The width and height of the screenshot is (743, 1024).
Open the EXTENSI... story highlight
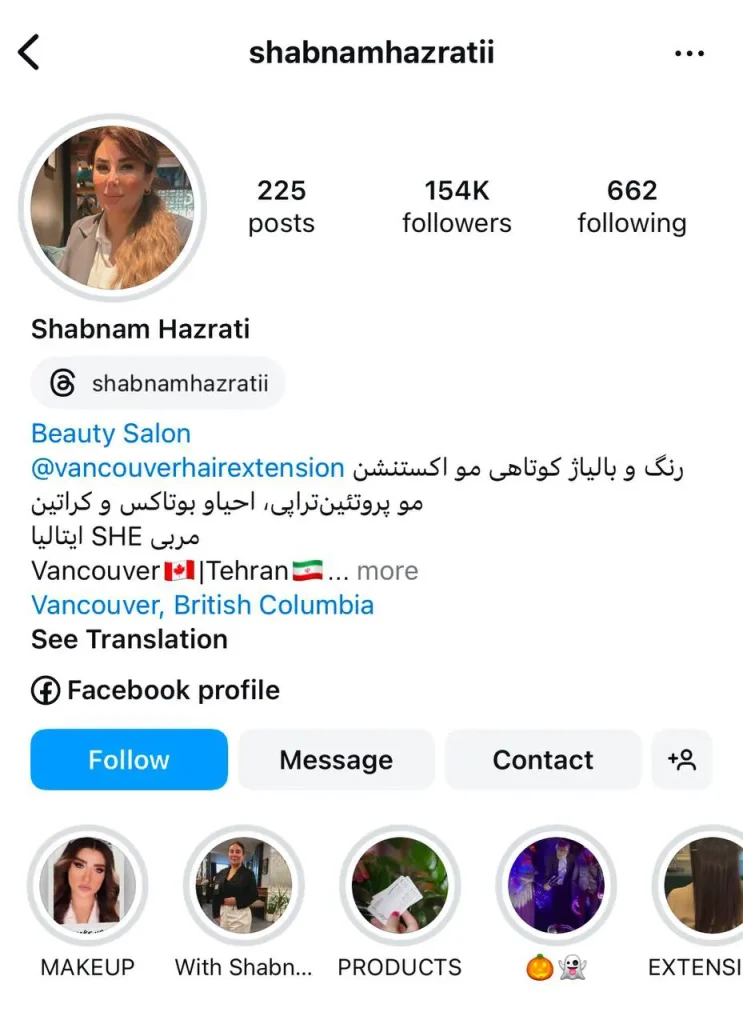tap(704, 886)
